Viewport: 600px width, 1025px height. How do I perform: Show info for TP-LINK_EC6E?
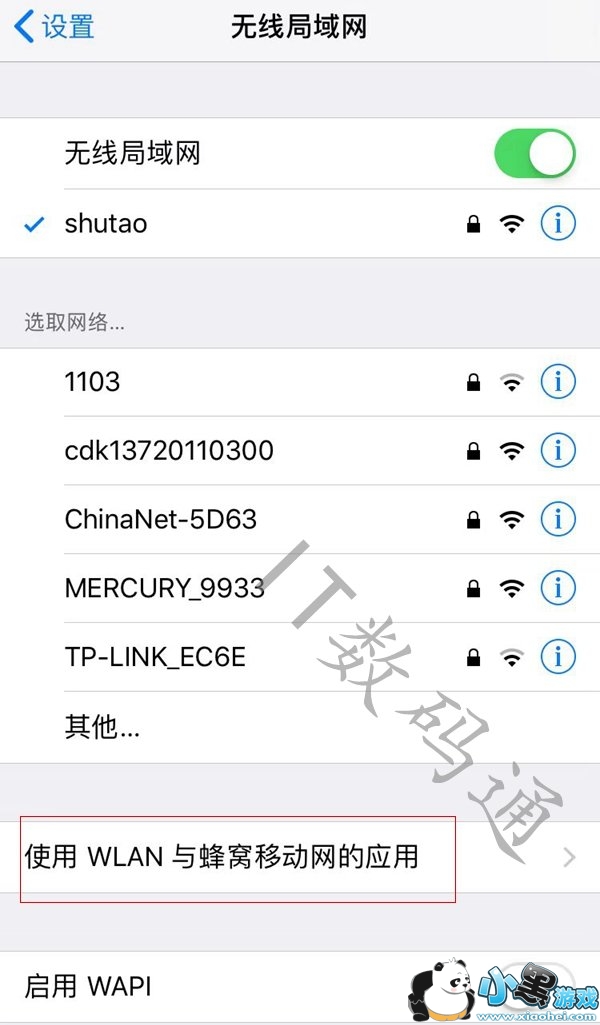pos(558,656)
